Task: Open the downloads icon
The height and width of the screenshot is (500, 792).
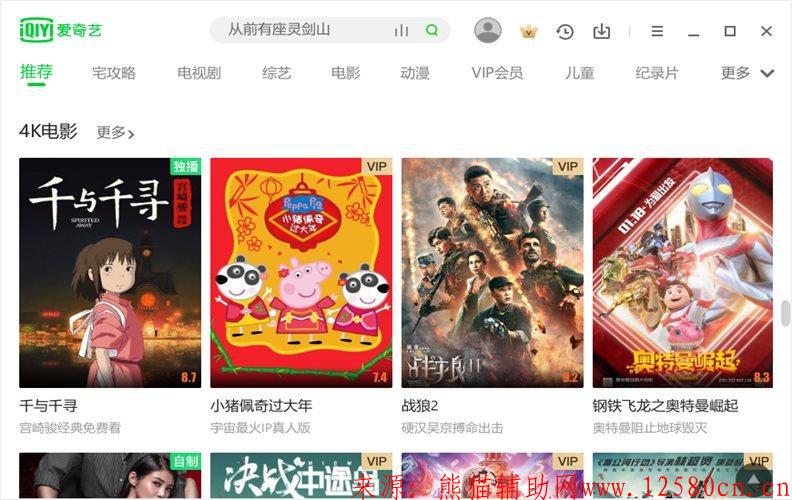Action: coord(601,31)
